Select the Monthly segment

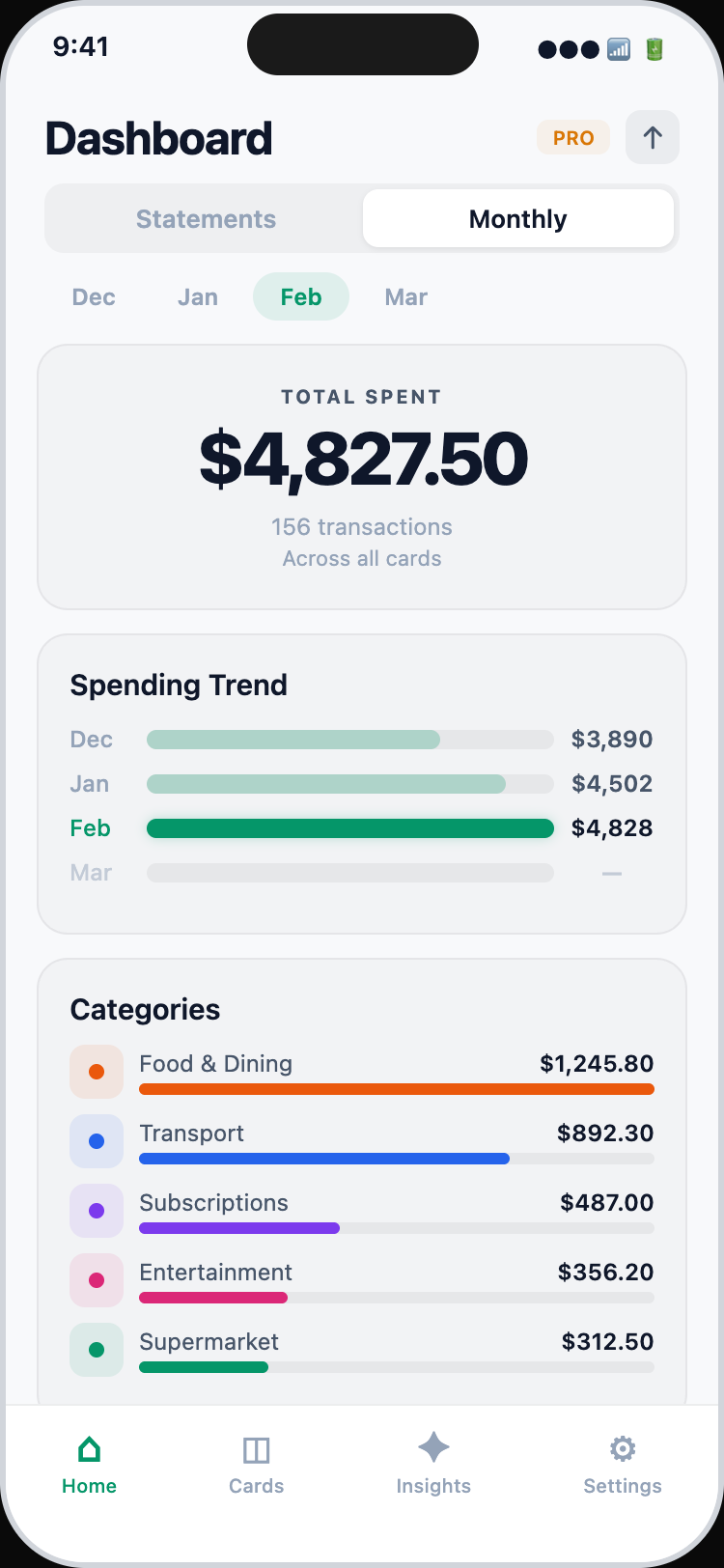click(x=518, y=219)
